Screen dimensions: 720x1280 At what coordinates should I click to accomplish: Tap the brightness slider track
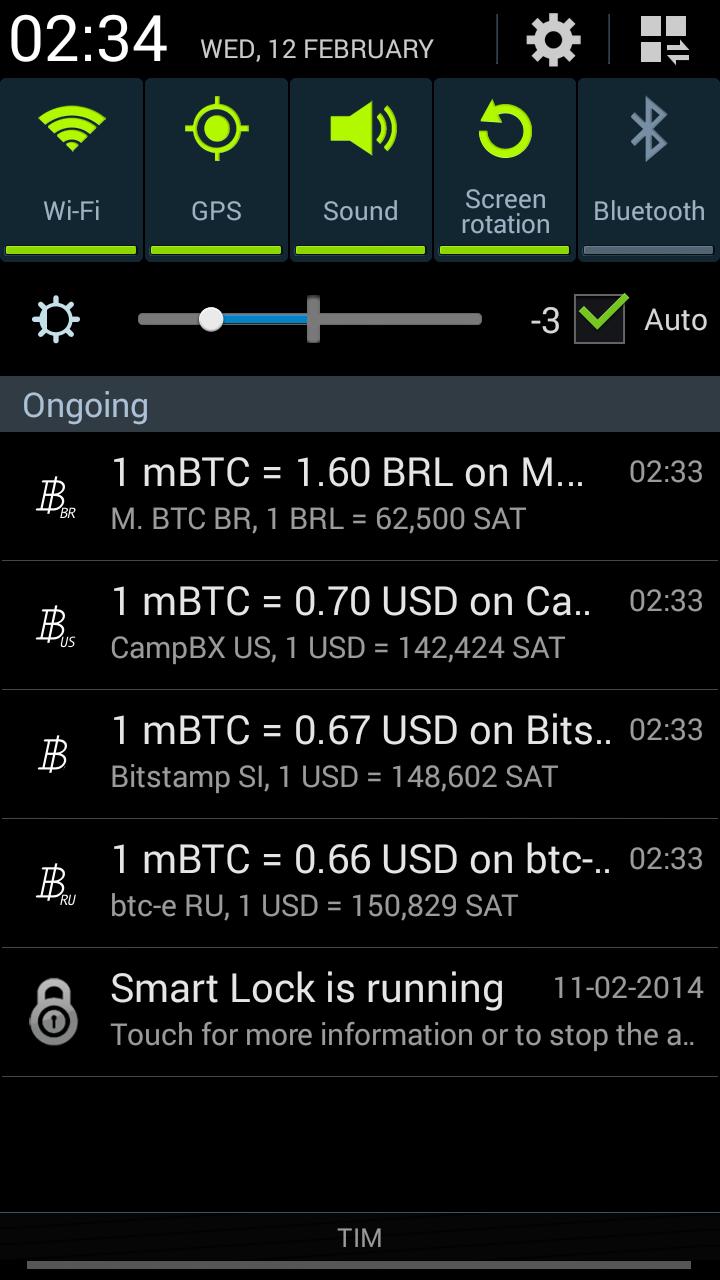pyautogui.click(x=310, y=319)
